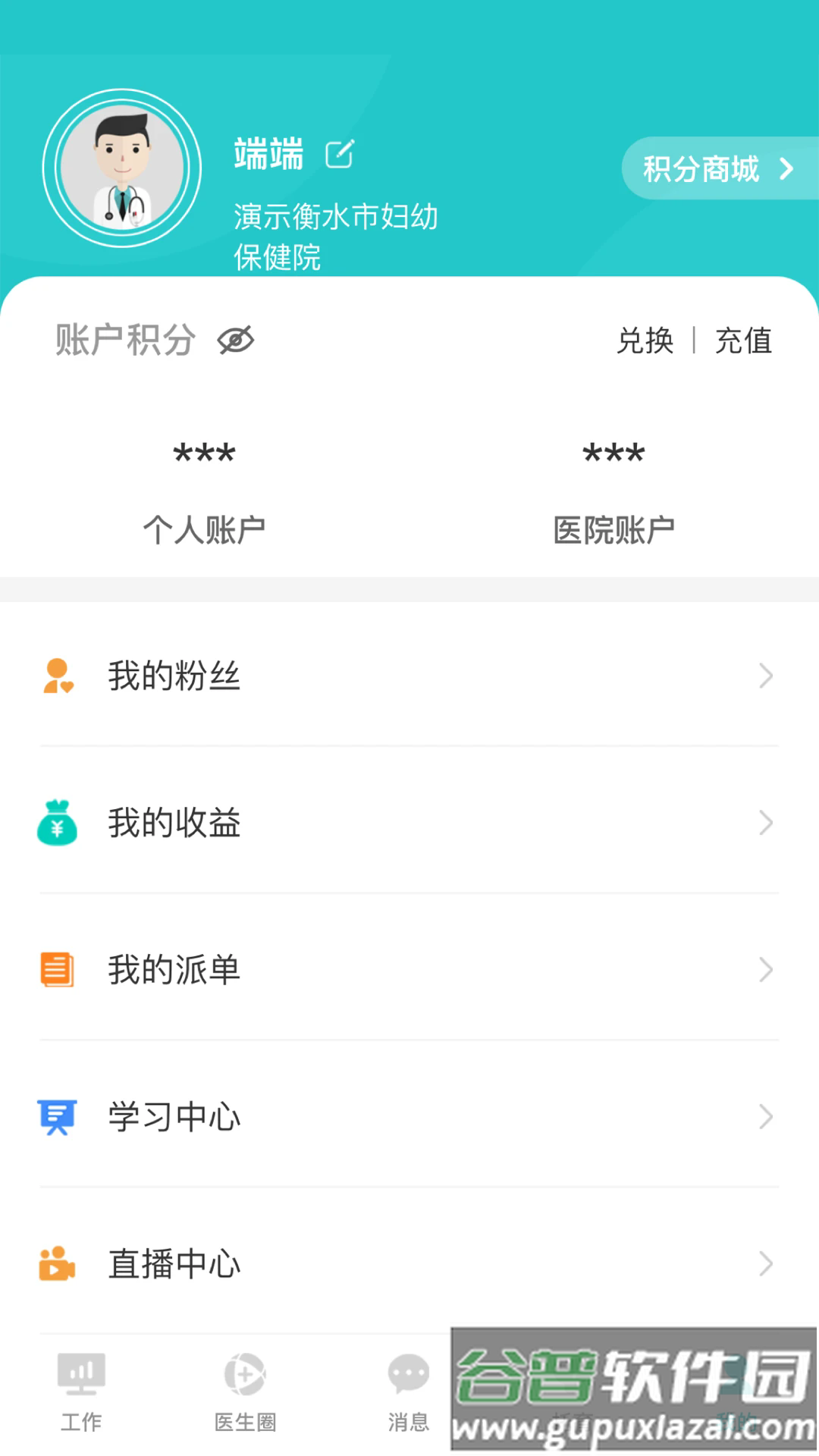Go to 学习中心 learning center

(409, 1117)
